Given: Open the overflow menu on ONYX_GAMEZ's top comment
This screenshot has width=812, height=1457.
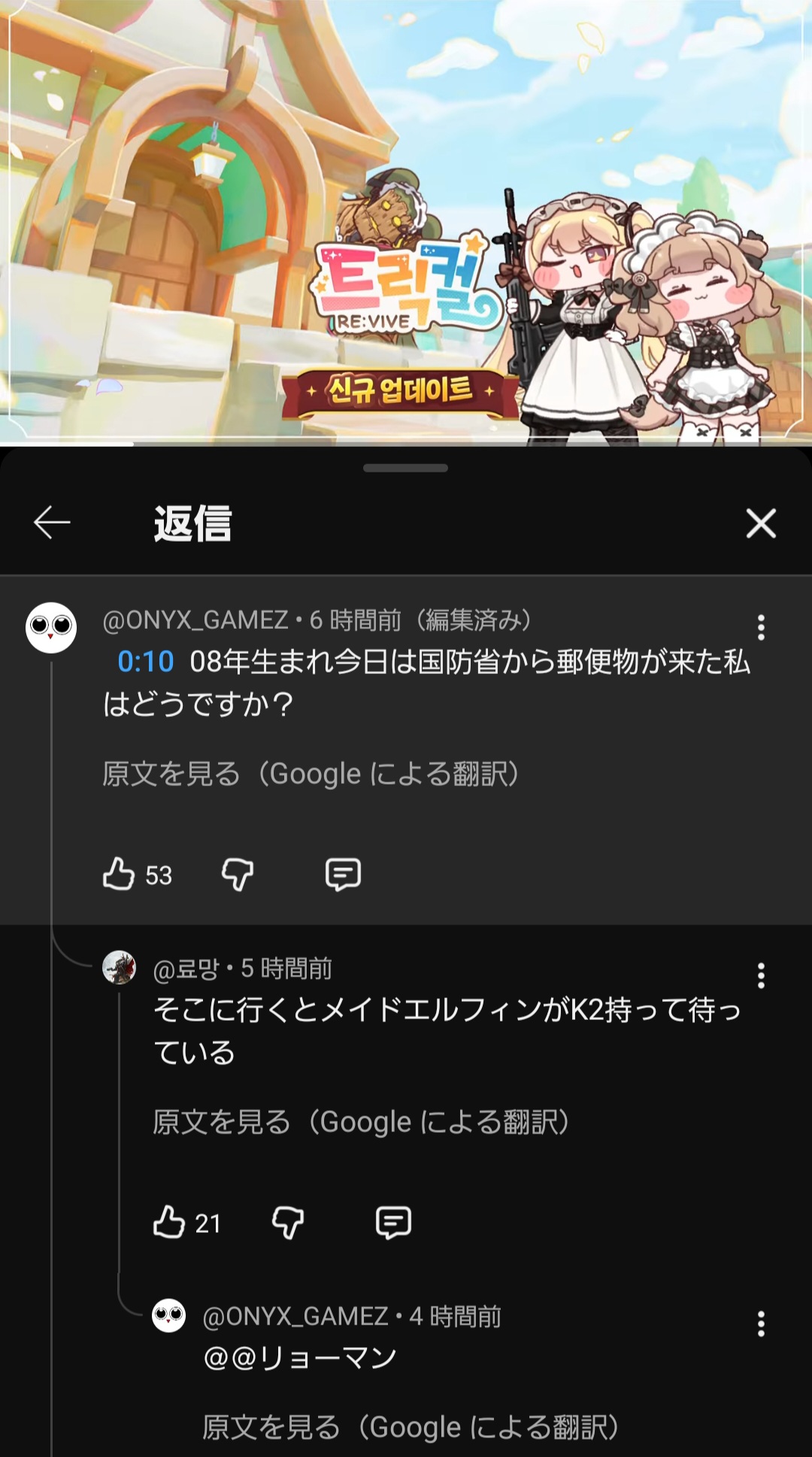Looking at the screenshot, I should click(761, 627).
